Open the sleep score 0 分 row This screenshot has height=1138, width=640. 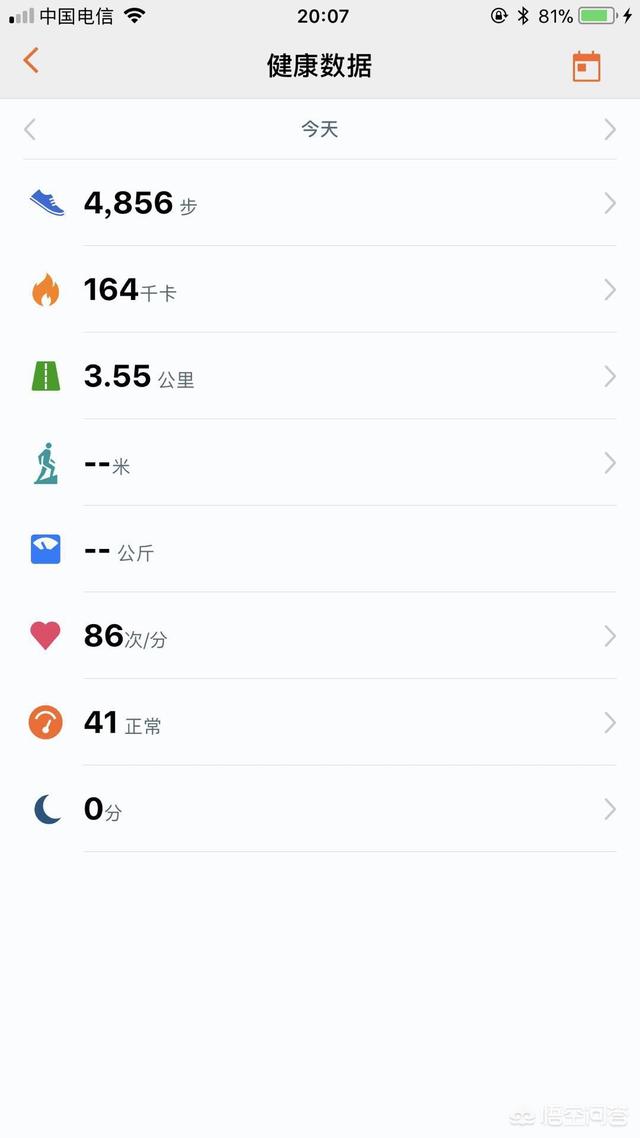pos(320,809)
